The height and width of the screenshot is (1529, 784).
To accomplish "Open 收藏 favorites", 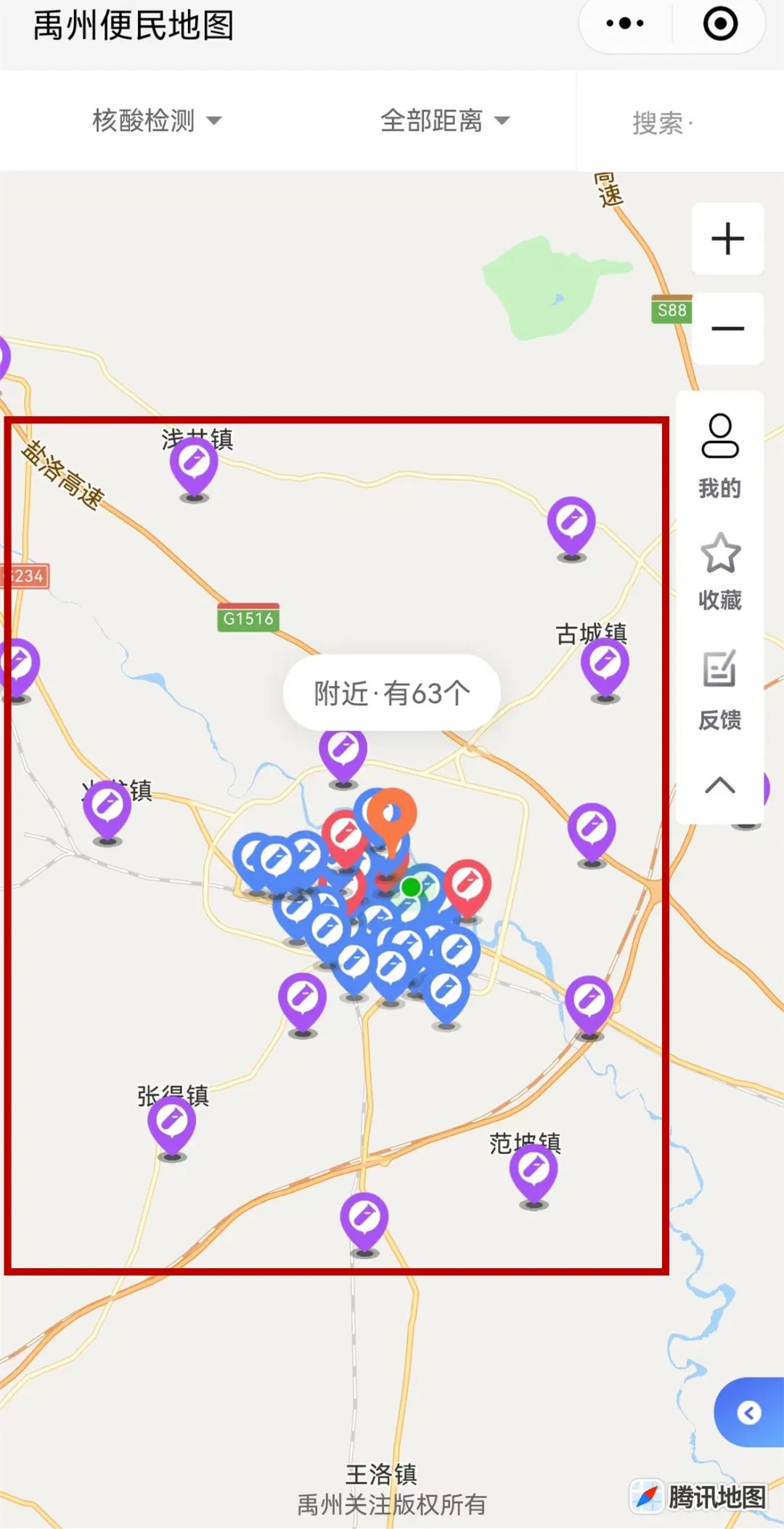I will click(719, 572).
